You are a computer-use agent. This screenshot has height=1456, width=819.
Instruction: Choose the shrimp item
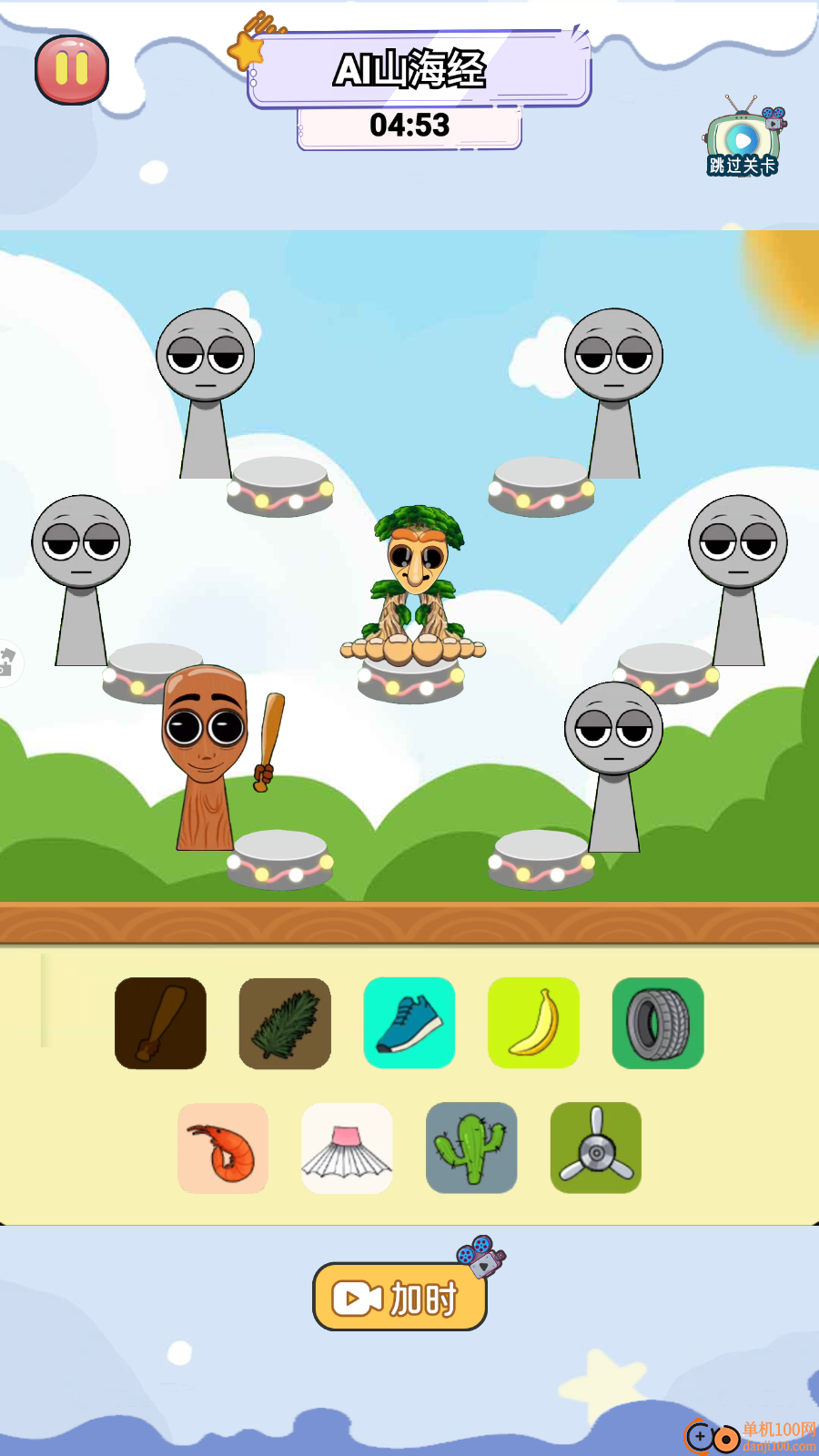point(223,1148)
